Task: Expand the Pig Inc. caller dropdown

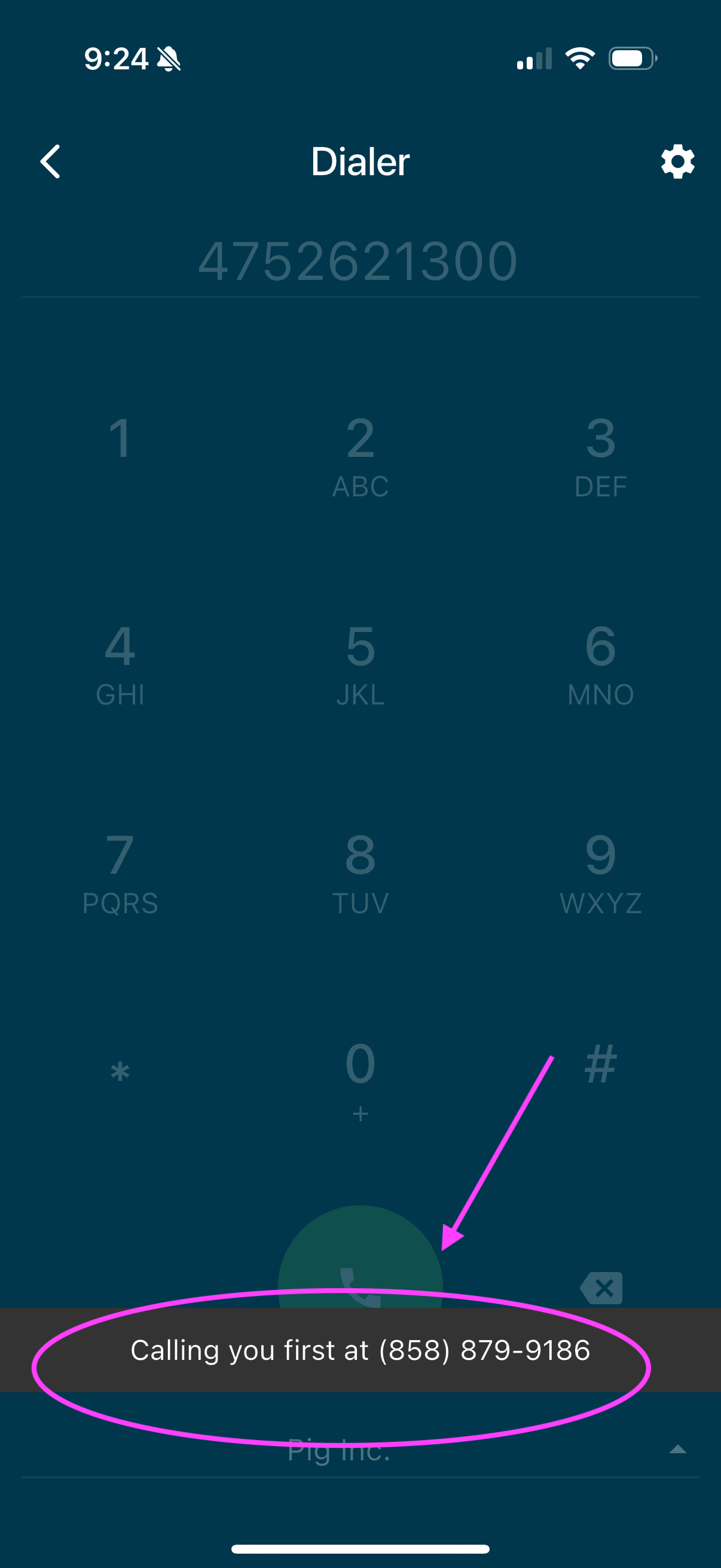Action: pyautogui.click(x=677, y=1450)
